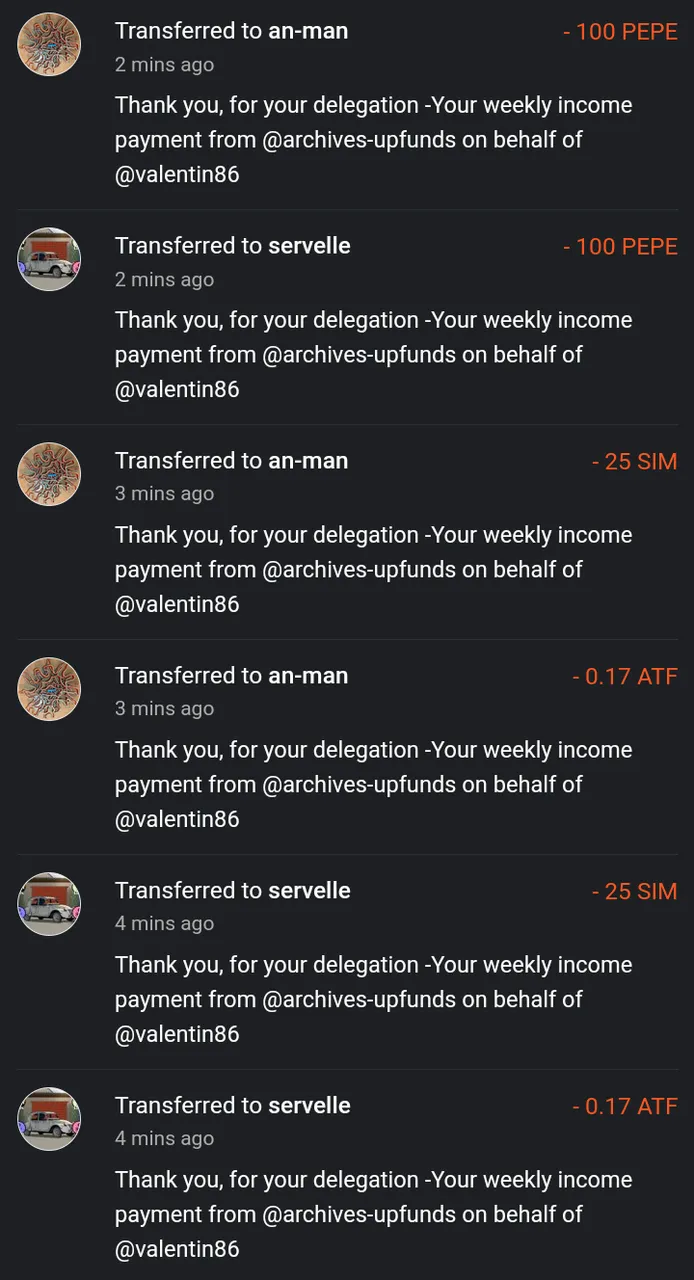This screenshot has height=1280, width=694.
Task: Tap an-man's avatar on the 0.17 ATF transfer
Action: (49, 690)
